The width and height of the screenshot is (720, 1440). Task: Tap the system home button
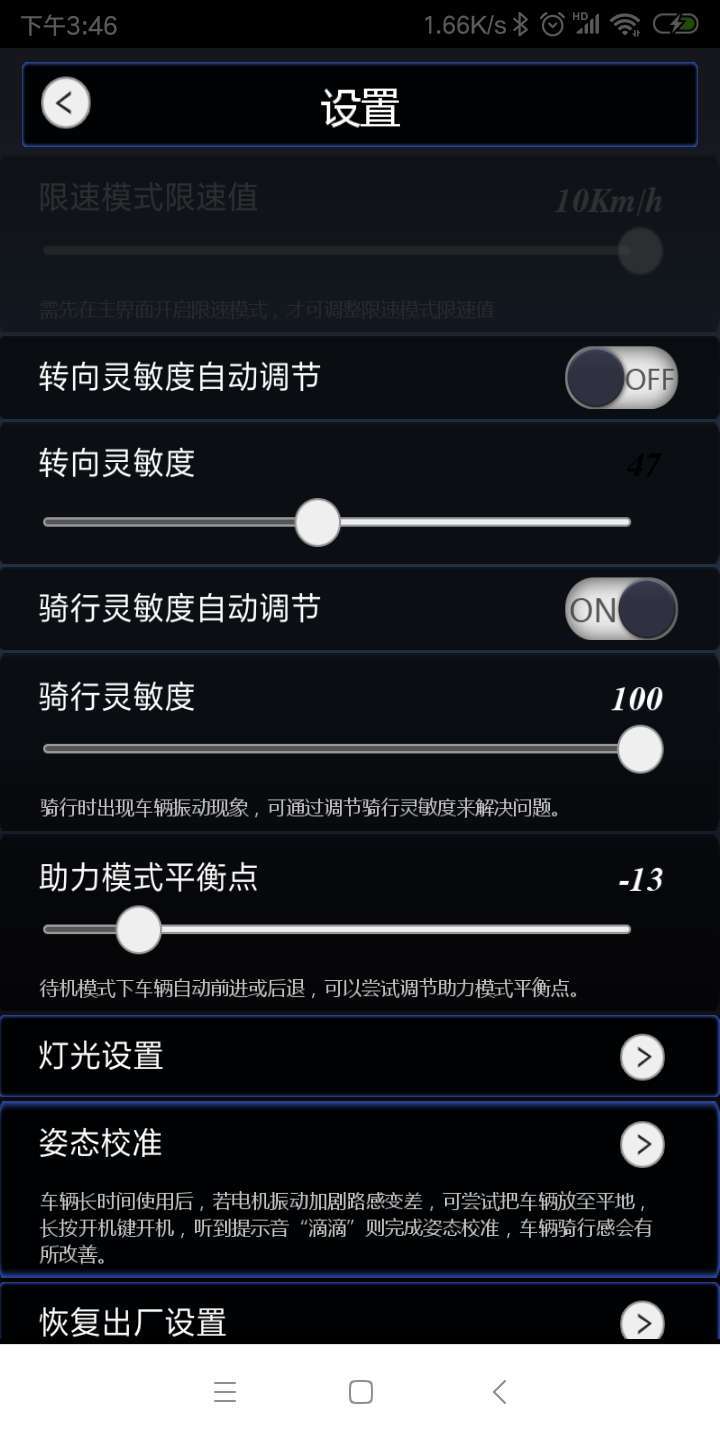pyautogui.click(x=361, y=1392)
